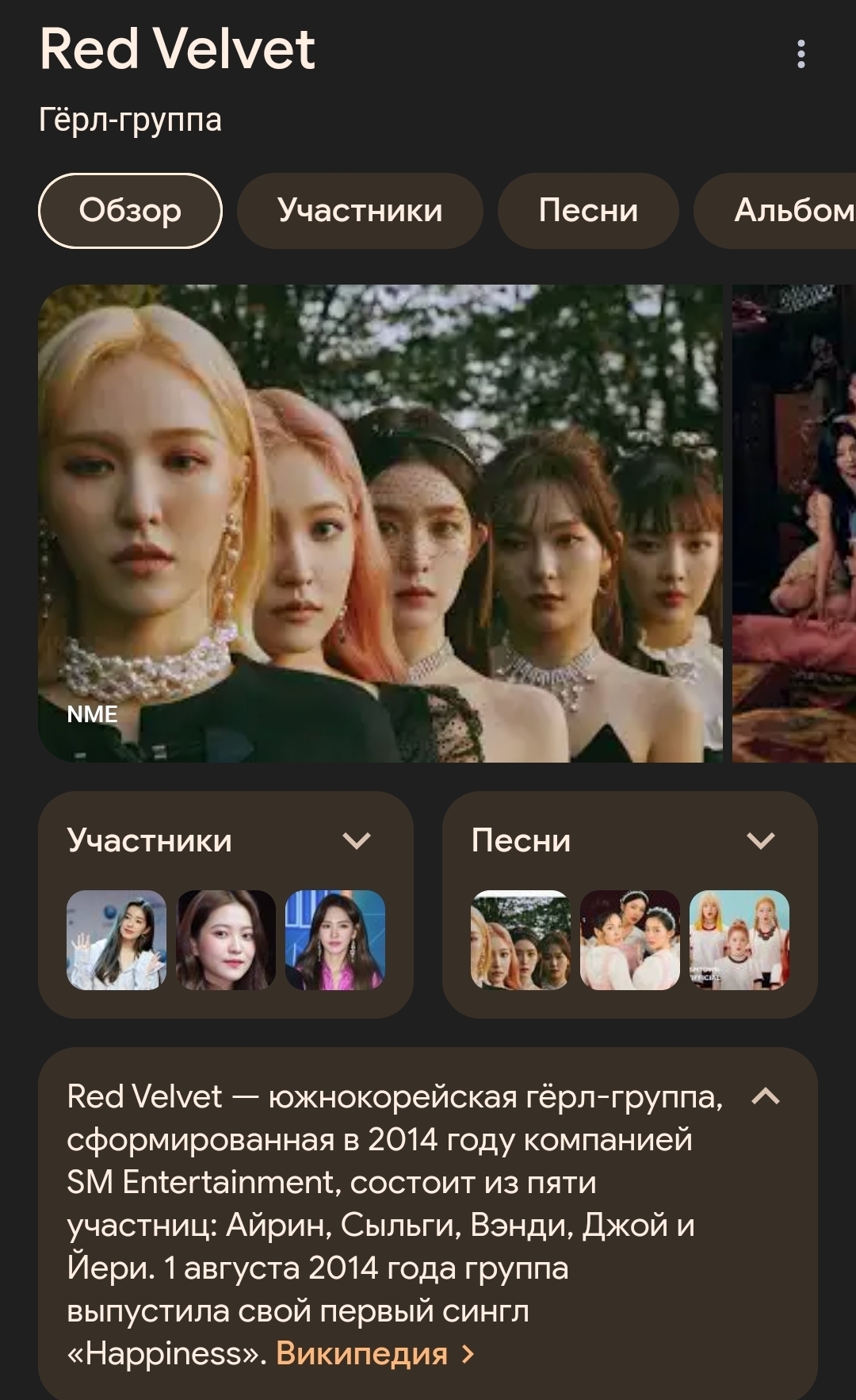Open the first member thumbnail in Участники
856x1400 pixels.
coord(117,940)
